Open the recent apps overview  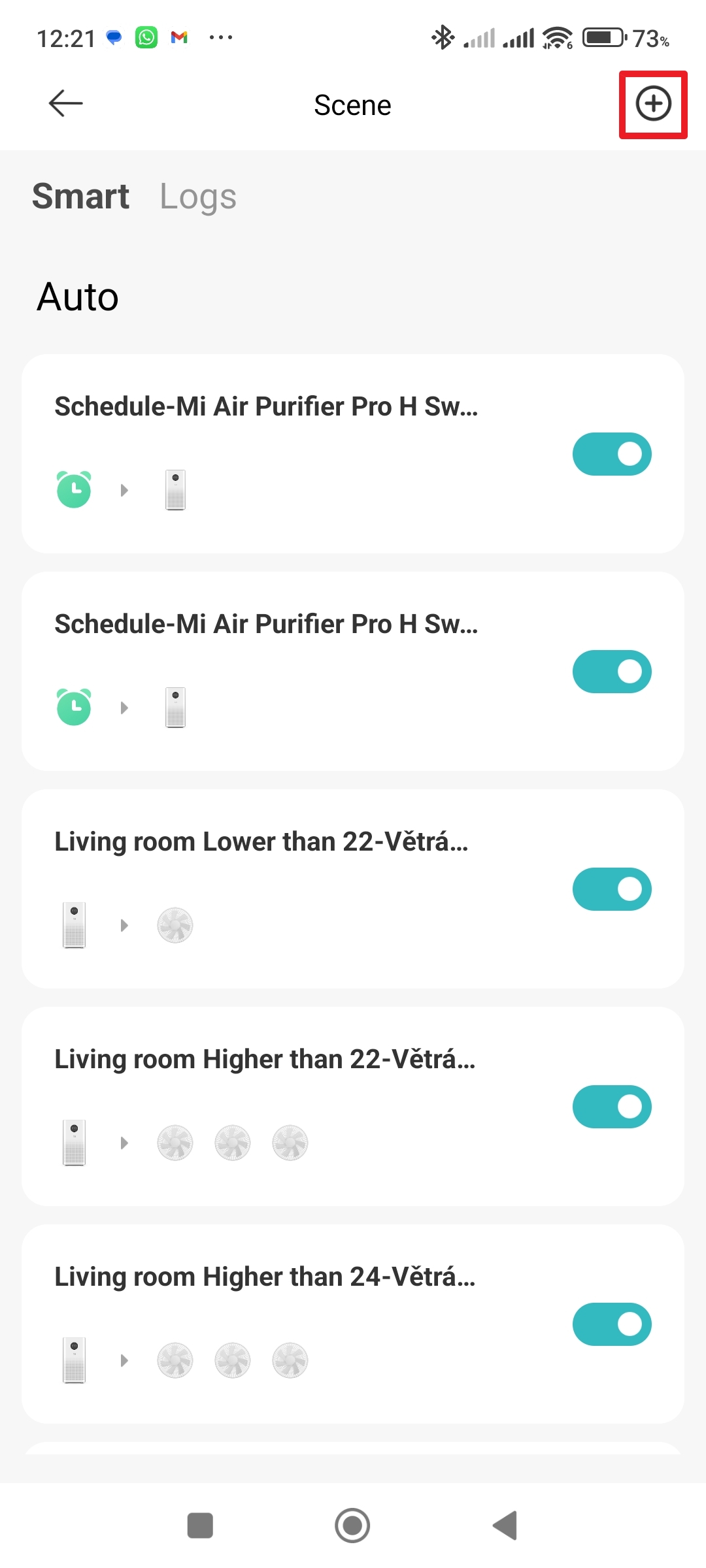click(x=200, y=1526)
